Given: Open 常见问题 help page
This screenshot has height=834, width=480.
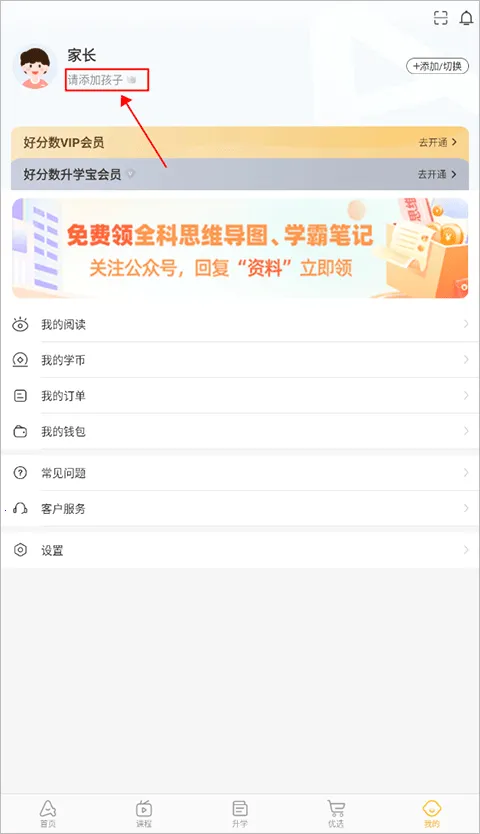Looking at the screenshot, I should 240,473.
